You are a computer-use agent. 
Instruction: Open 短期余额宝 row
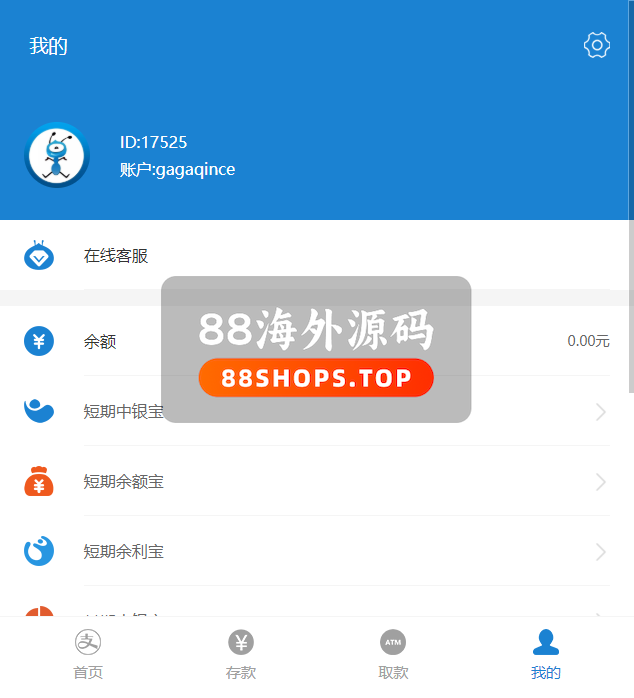[124, 481]
